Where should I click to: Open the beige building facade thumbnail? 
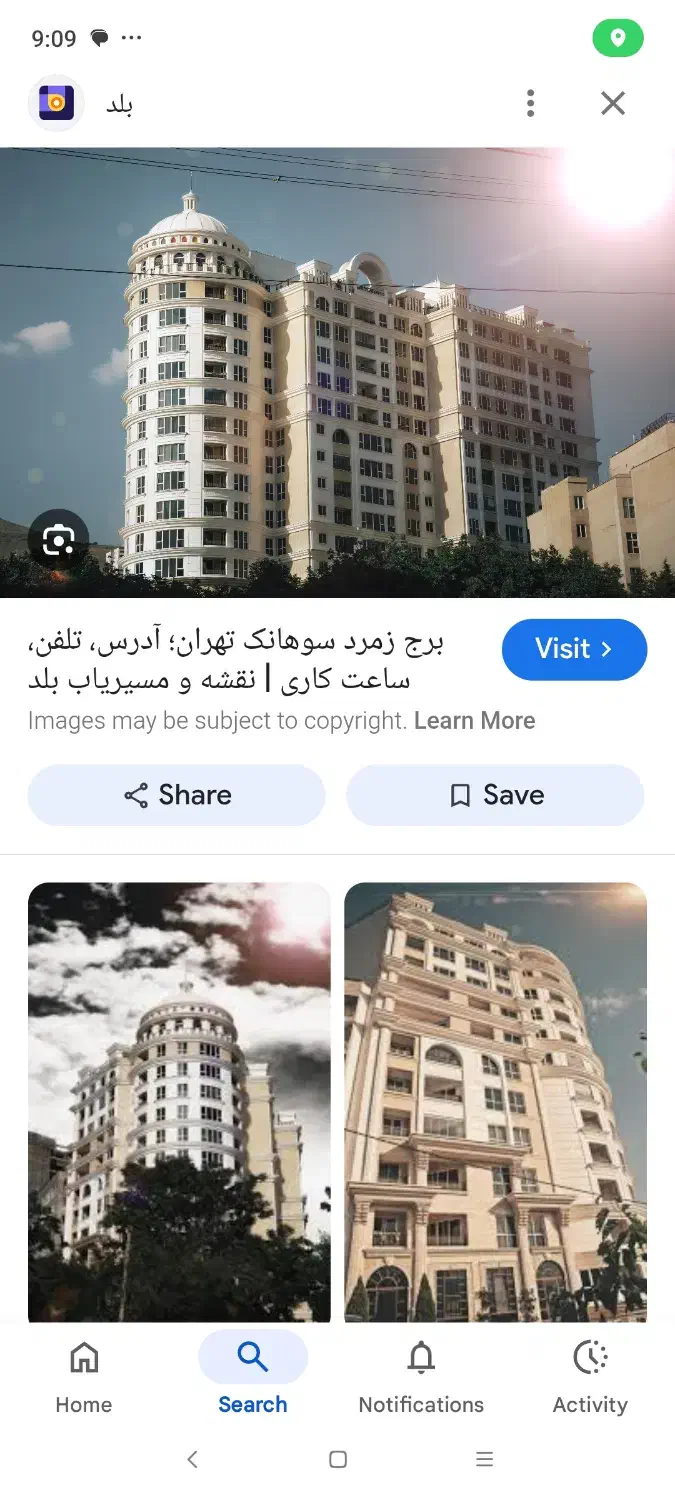(495, 1102)
